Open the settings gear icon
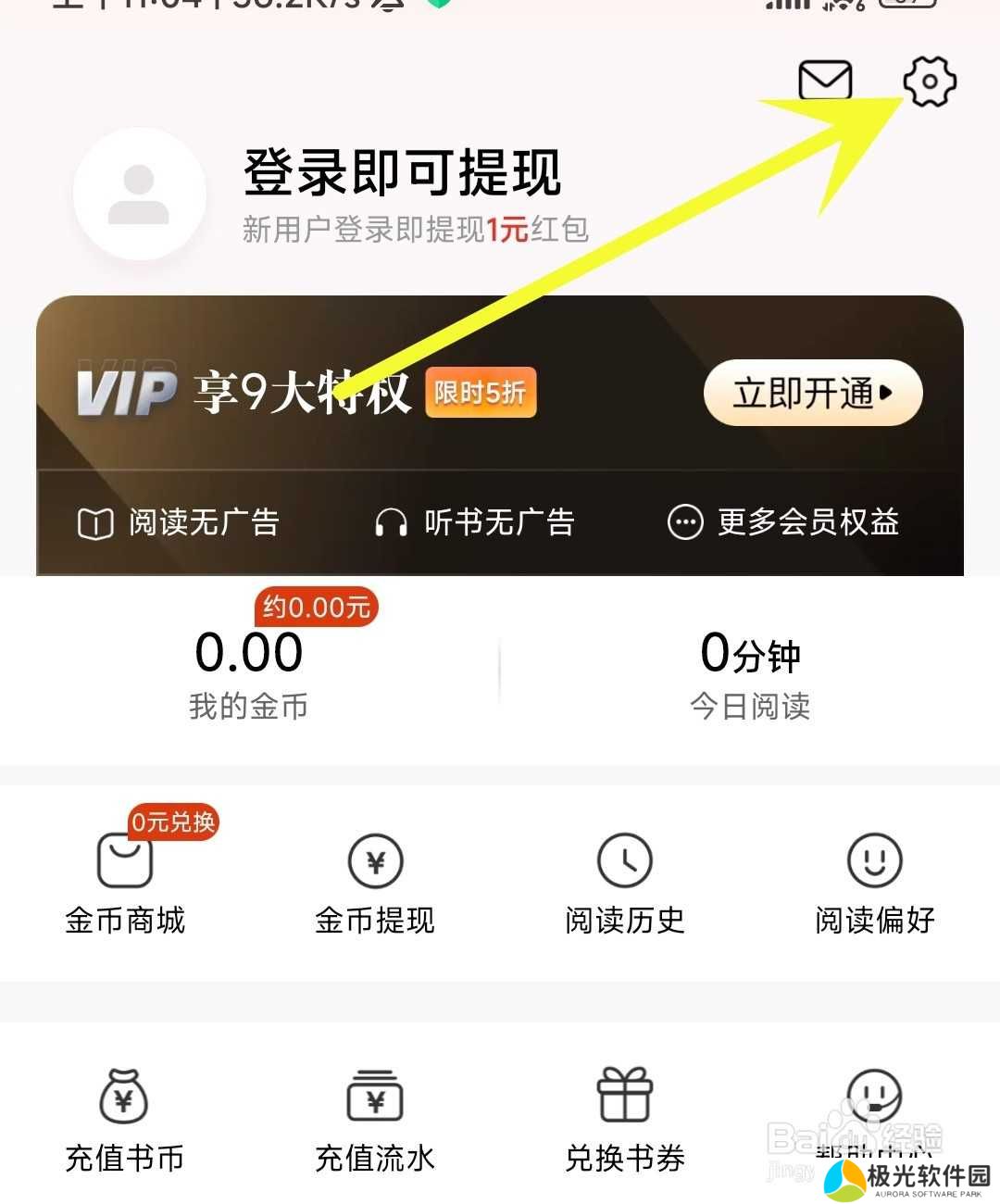 point(930,82)
